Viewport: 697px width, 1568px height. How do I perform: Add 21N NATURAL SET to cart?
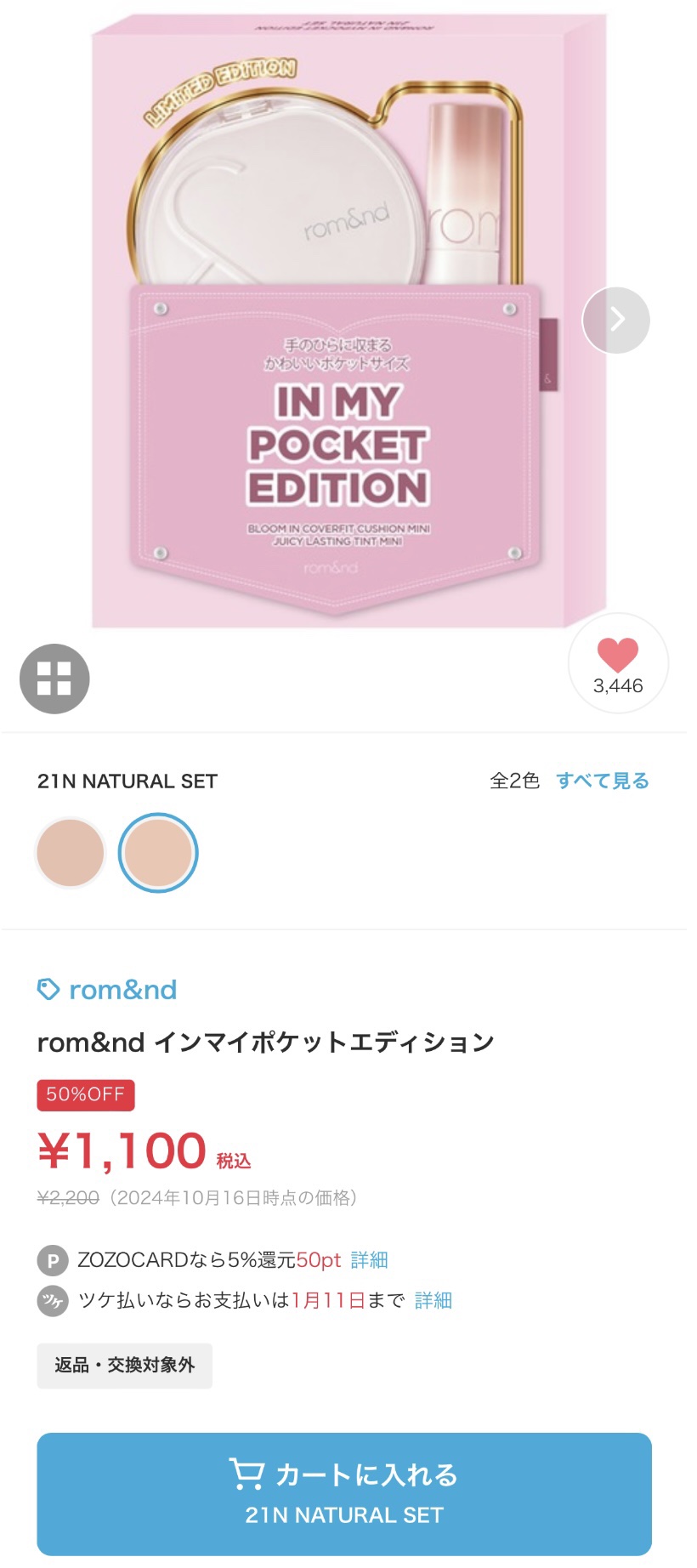tap(344, 1494)
